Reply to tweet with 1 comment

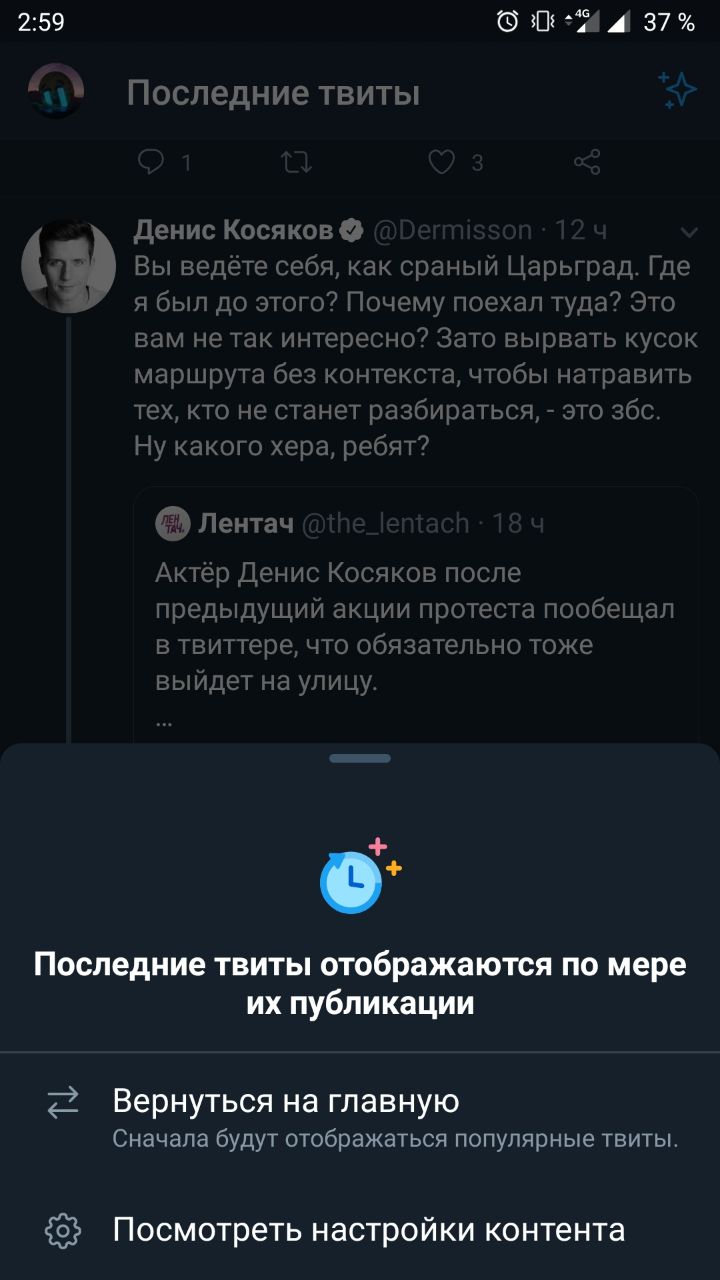point(151,161)
